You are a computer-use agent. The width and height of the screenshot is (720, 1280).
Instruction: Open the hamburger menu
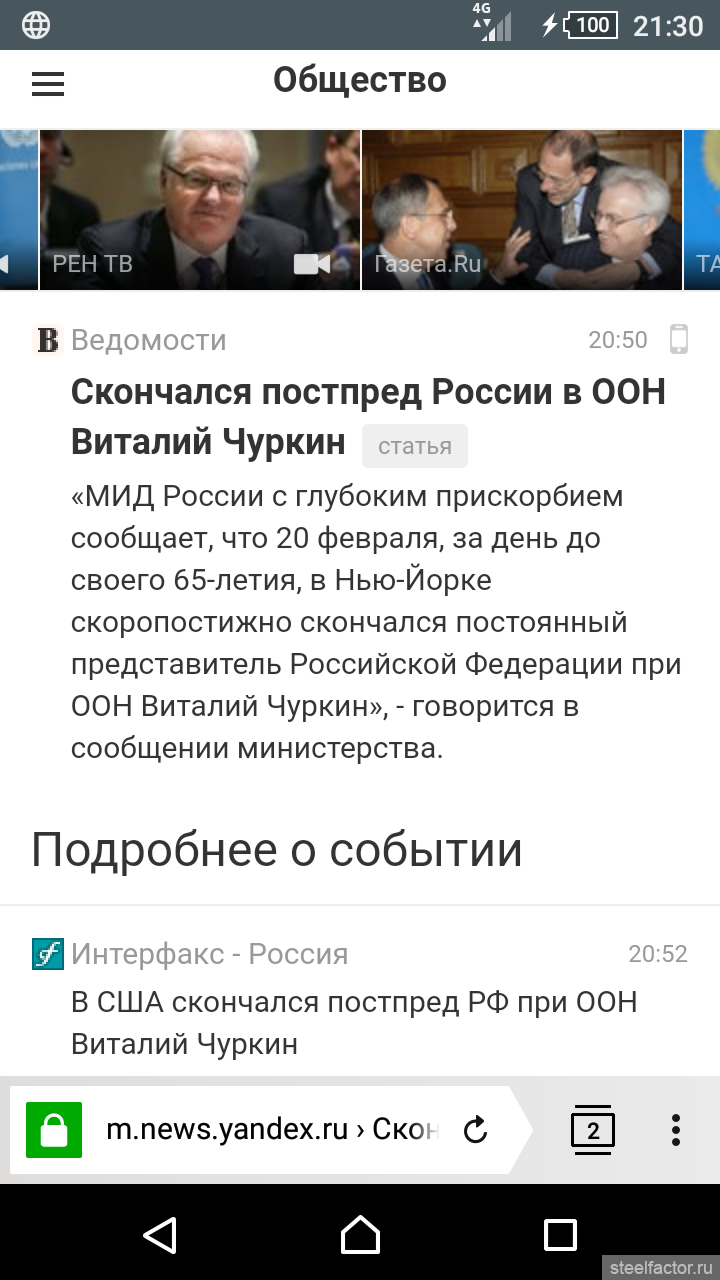(48, 84)
